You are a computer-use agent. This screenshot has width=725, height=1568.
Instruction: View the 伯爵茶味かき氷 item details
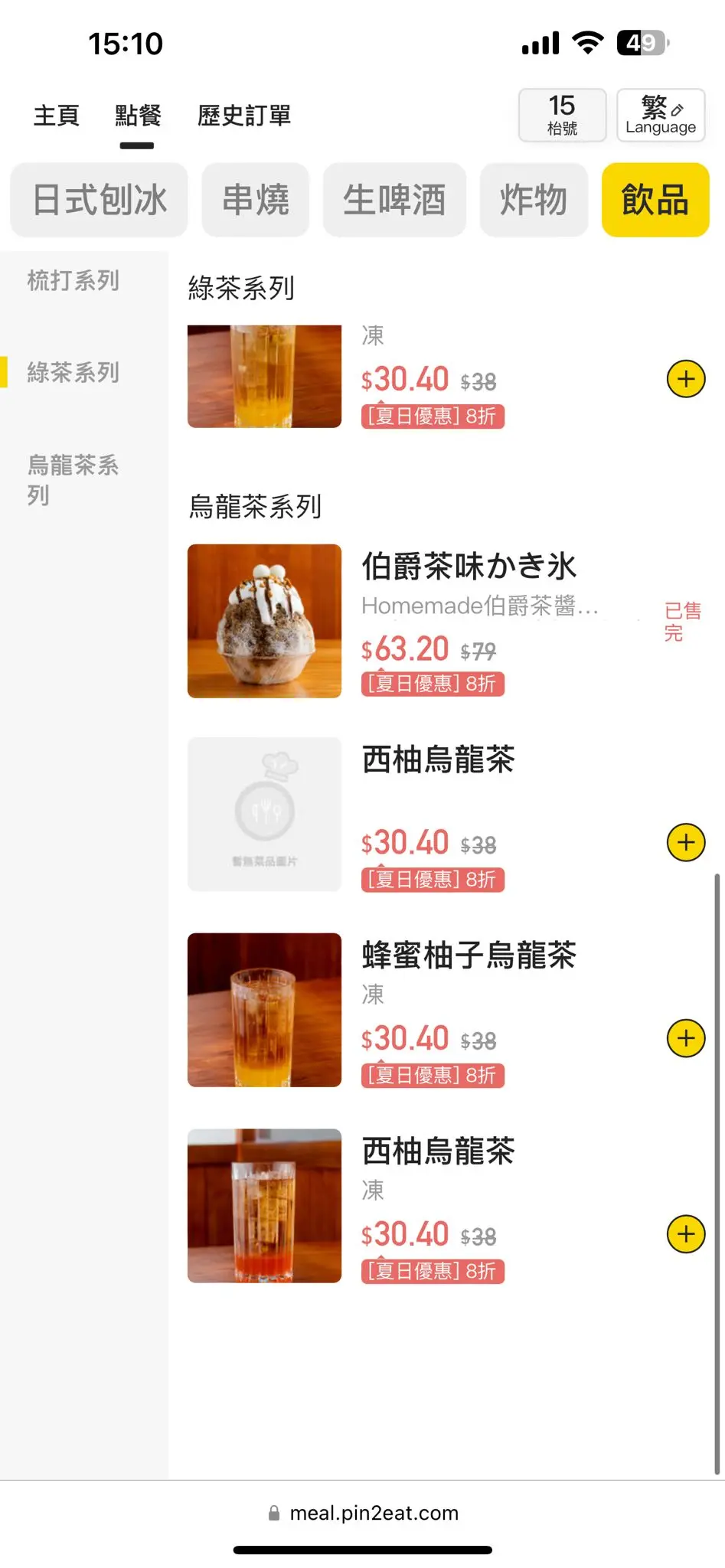(x=469, y=567)
